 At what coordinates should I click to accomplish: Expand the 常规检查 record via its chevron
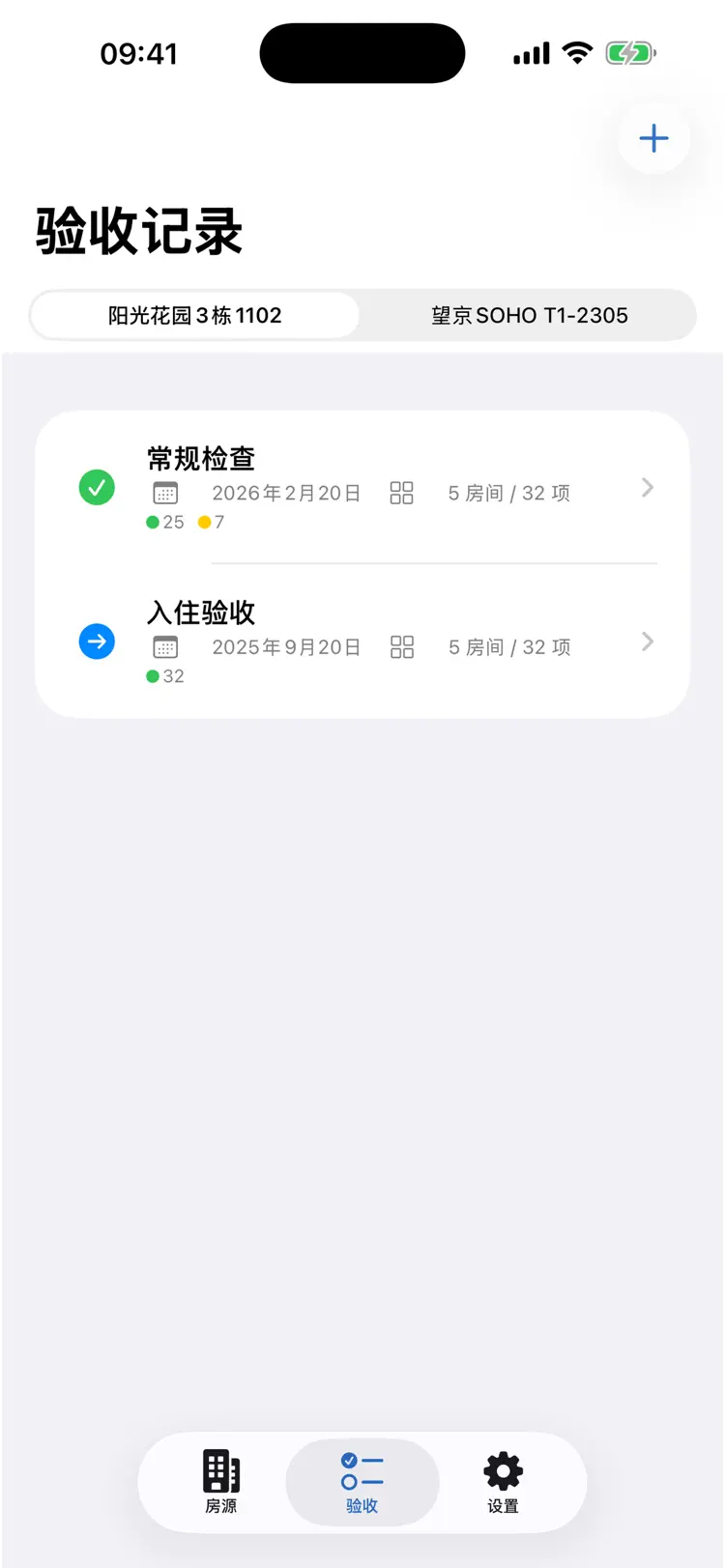647,487
